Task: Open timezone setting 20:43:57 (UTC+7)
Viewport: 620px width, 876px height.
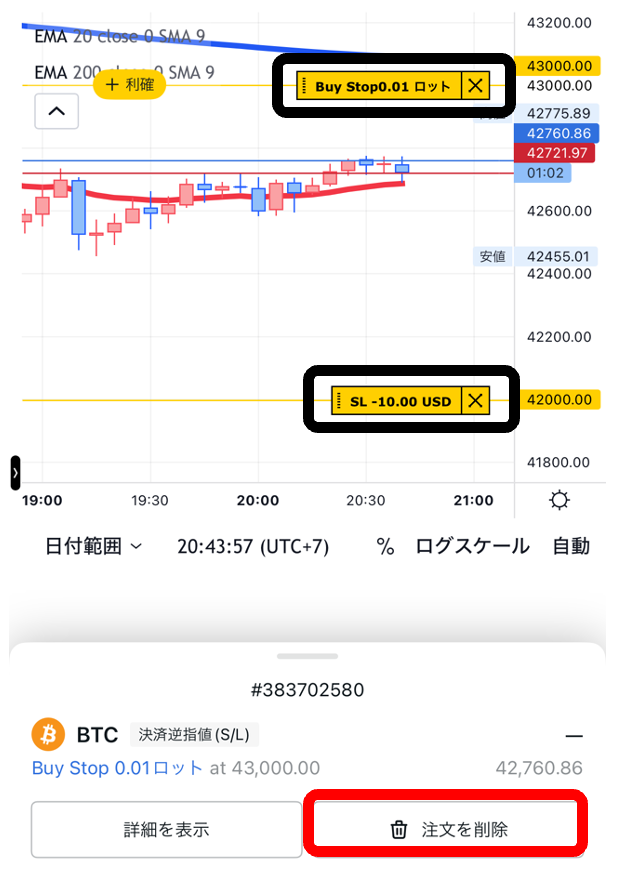Action: [x=252, y=546]
